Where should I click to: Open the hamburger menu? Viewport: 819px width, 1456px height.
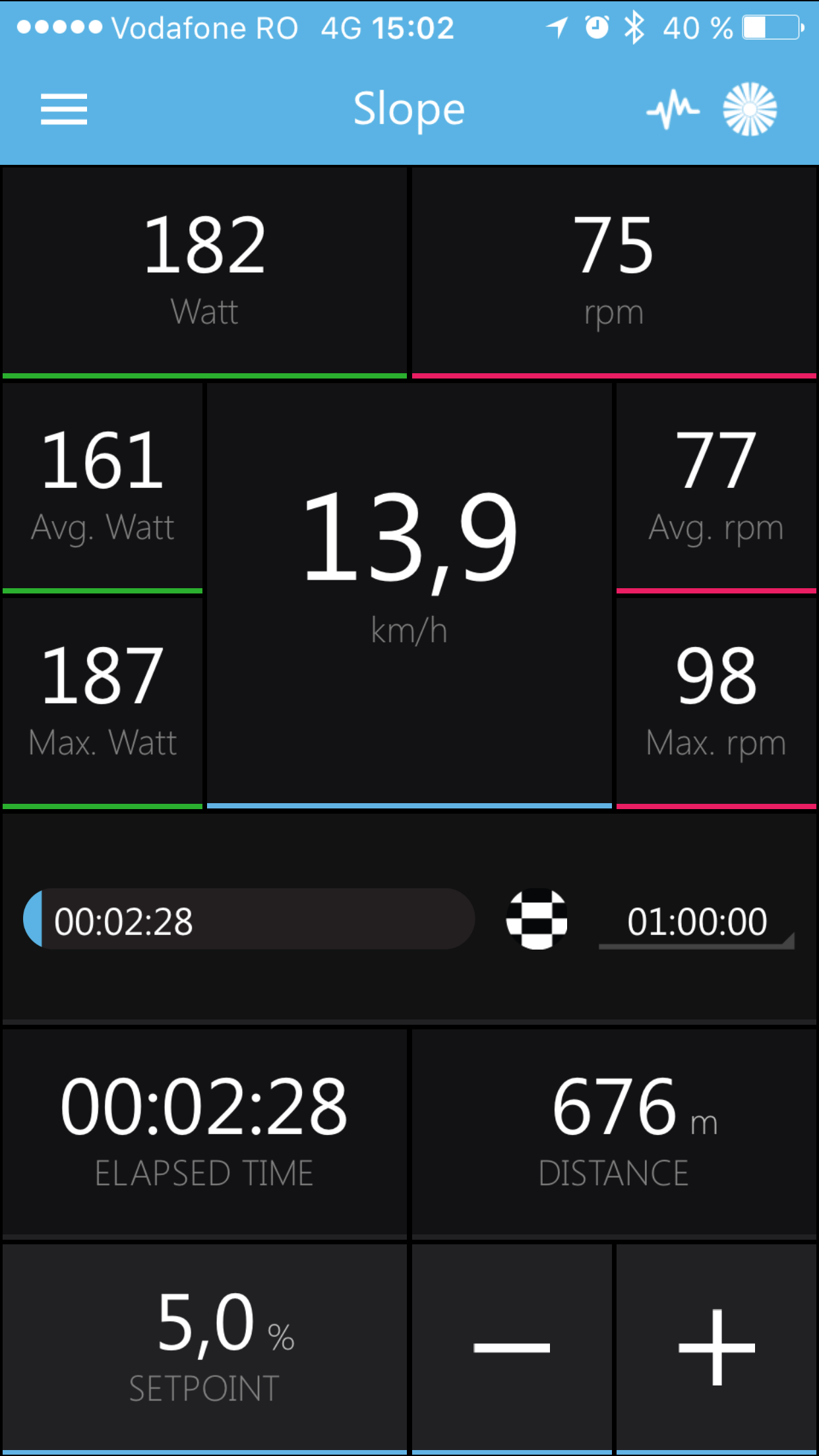(x=64, y=109)
